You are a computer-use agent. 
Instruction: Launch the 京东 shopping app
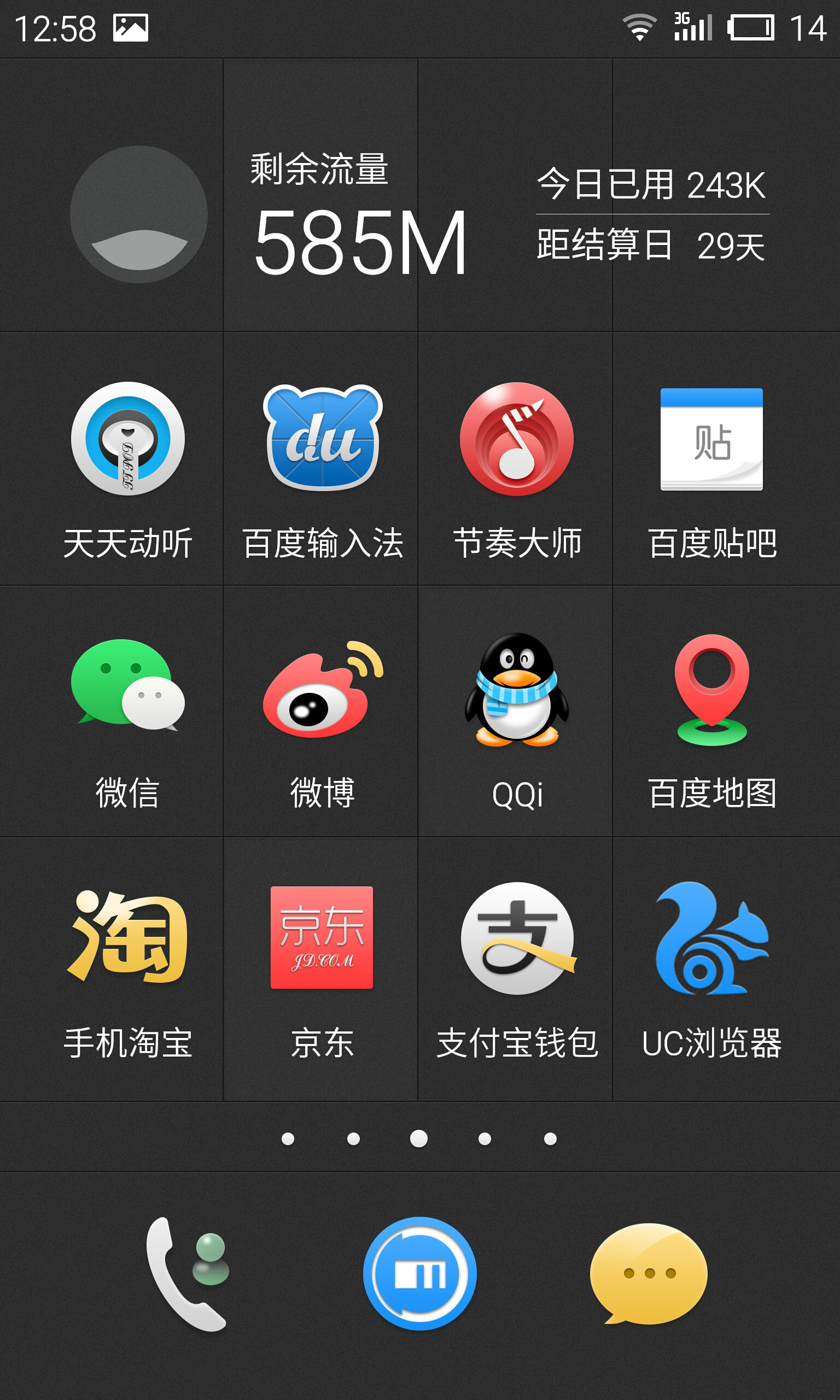pyautogui.click(x=322, y=937)
